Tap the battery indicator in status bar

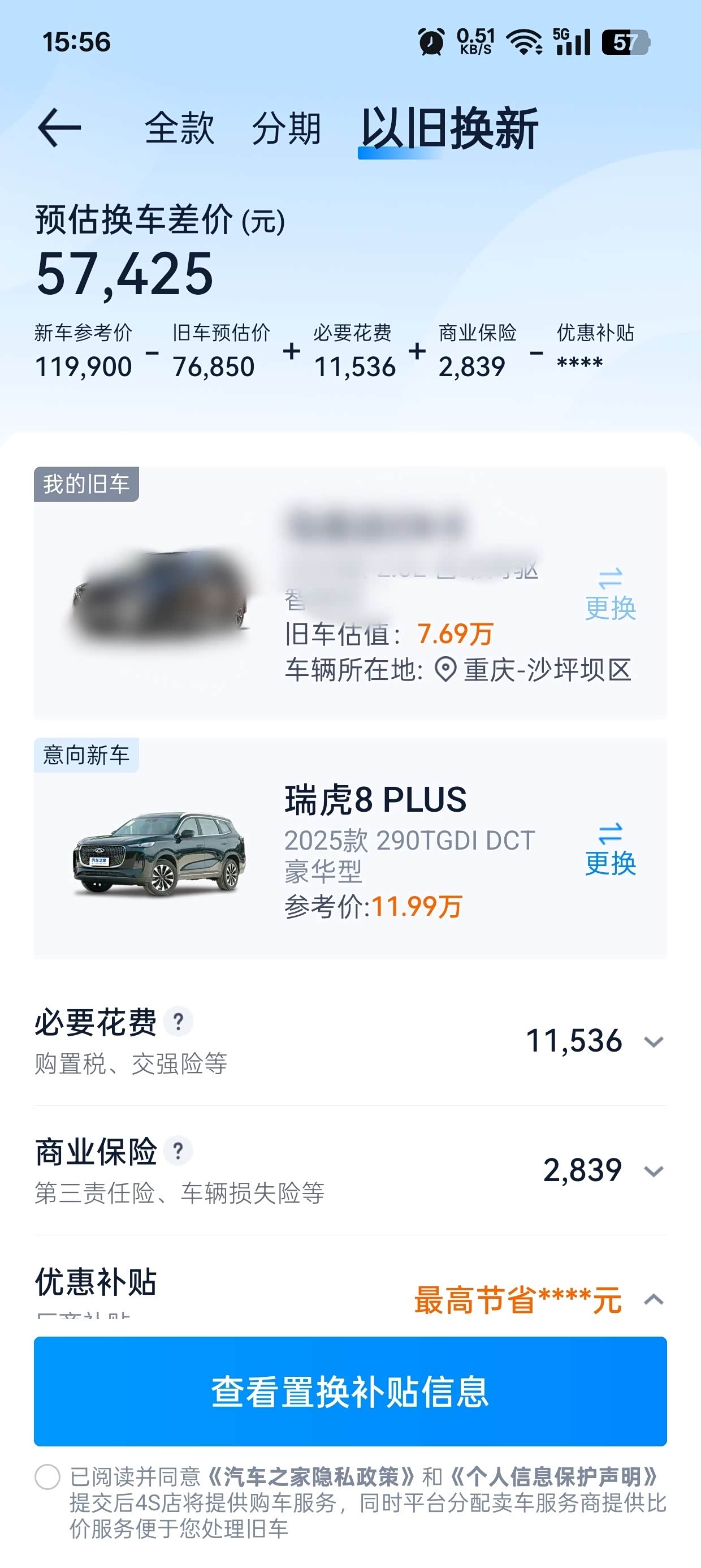click(x=627, y=41)
